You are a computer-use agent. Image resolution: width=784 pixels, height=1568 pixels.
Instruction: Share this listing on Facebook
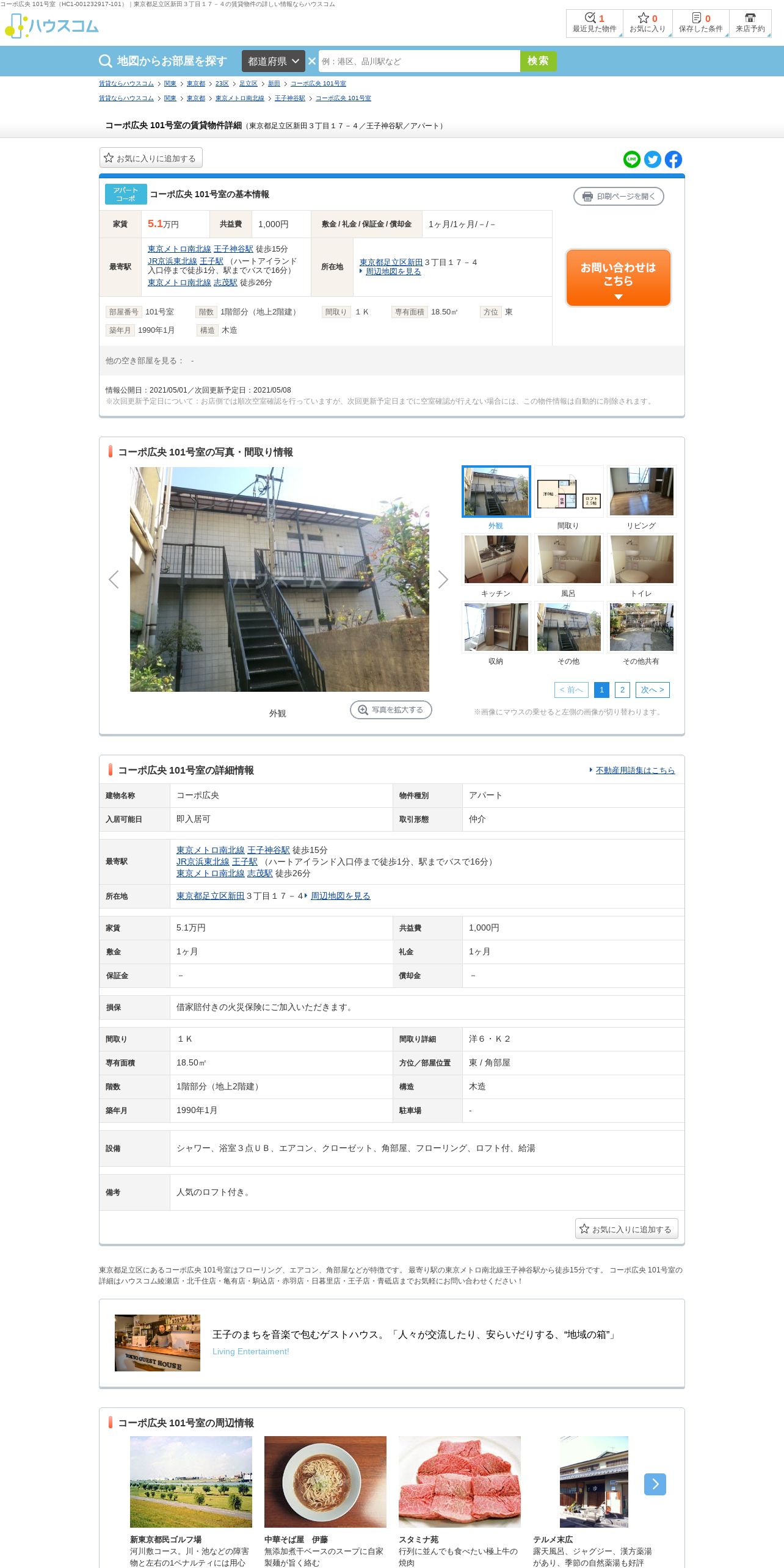(x=673, y=159)
